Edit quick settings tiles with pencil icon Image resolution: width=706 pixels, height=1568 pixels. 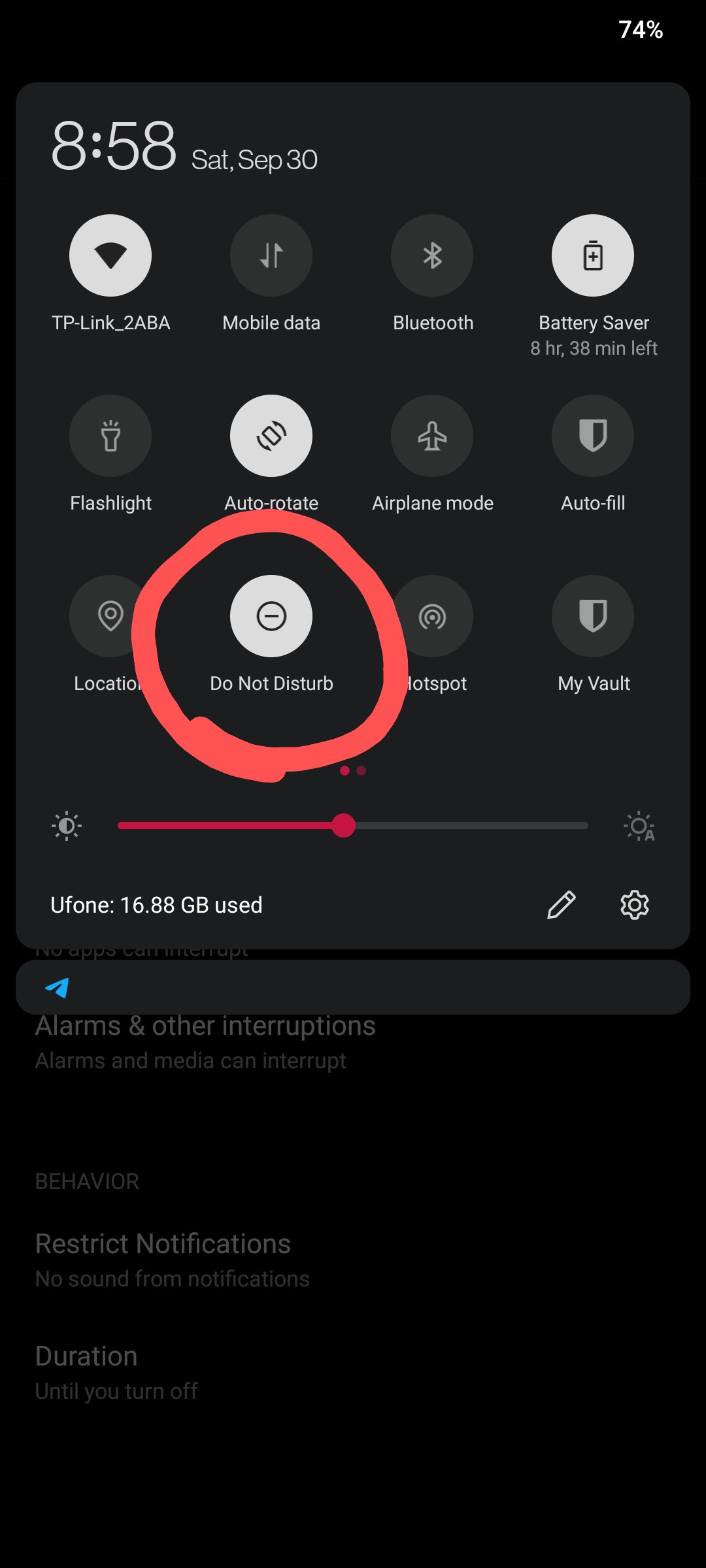pos(562,905)
